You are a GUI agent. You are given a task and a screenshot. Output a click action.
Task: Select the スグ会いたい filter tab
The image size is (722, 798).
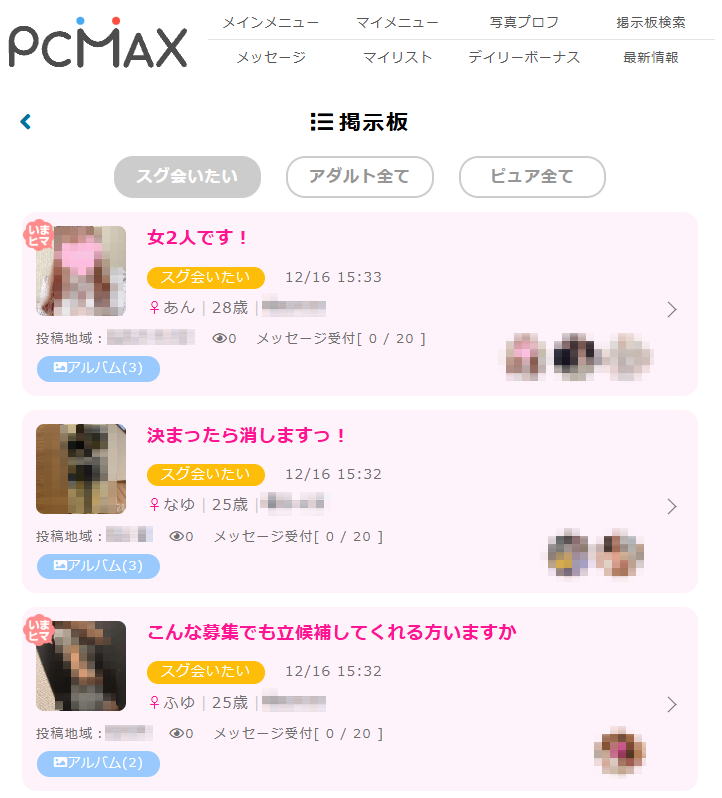(187, 177)
